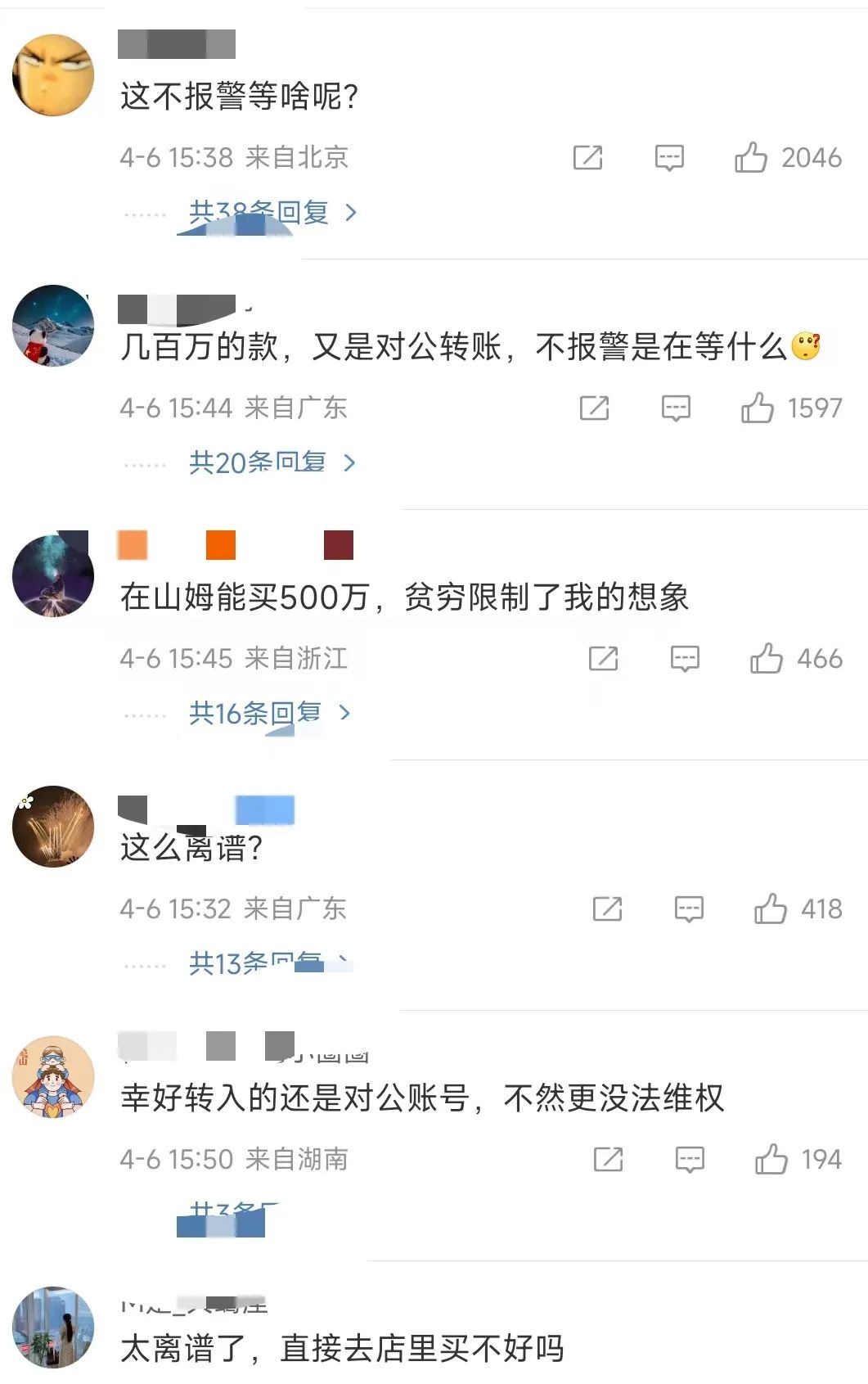Screen dimensions: 868x1384
Task: Share the 幸好转入的还是对公账号 comment
Action: coord(608,1159)
